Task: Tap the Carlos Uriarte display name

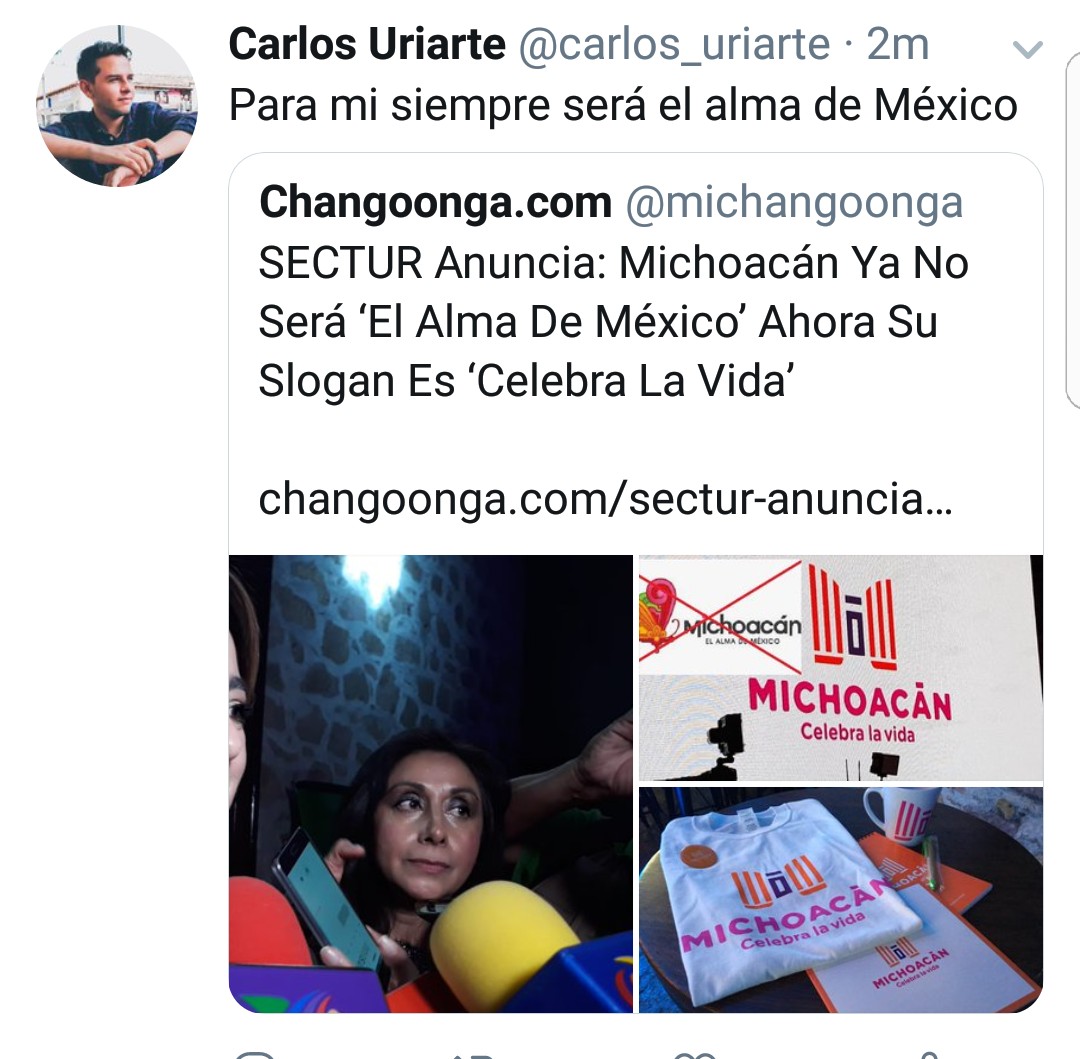Action: click(367, 45)
